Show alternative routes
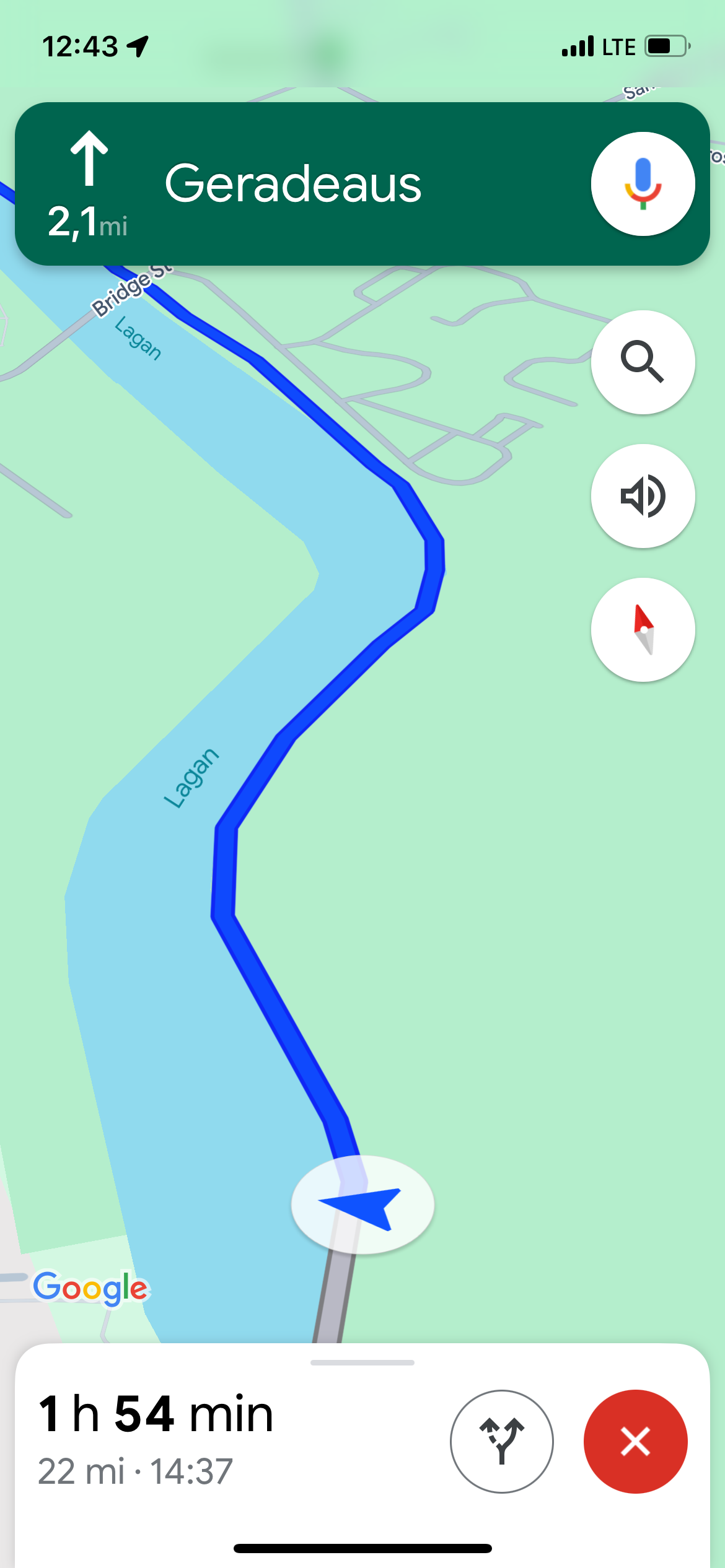Image resolution: width=725 pixels, height=1568 pixels. click(x=501, y=1441)
